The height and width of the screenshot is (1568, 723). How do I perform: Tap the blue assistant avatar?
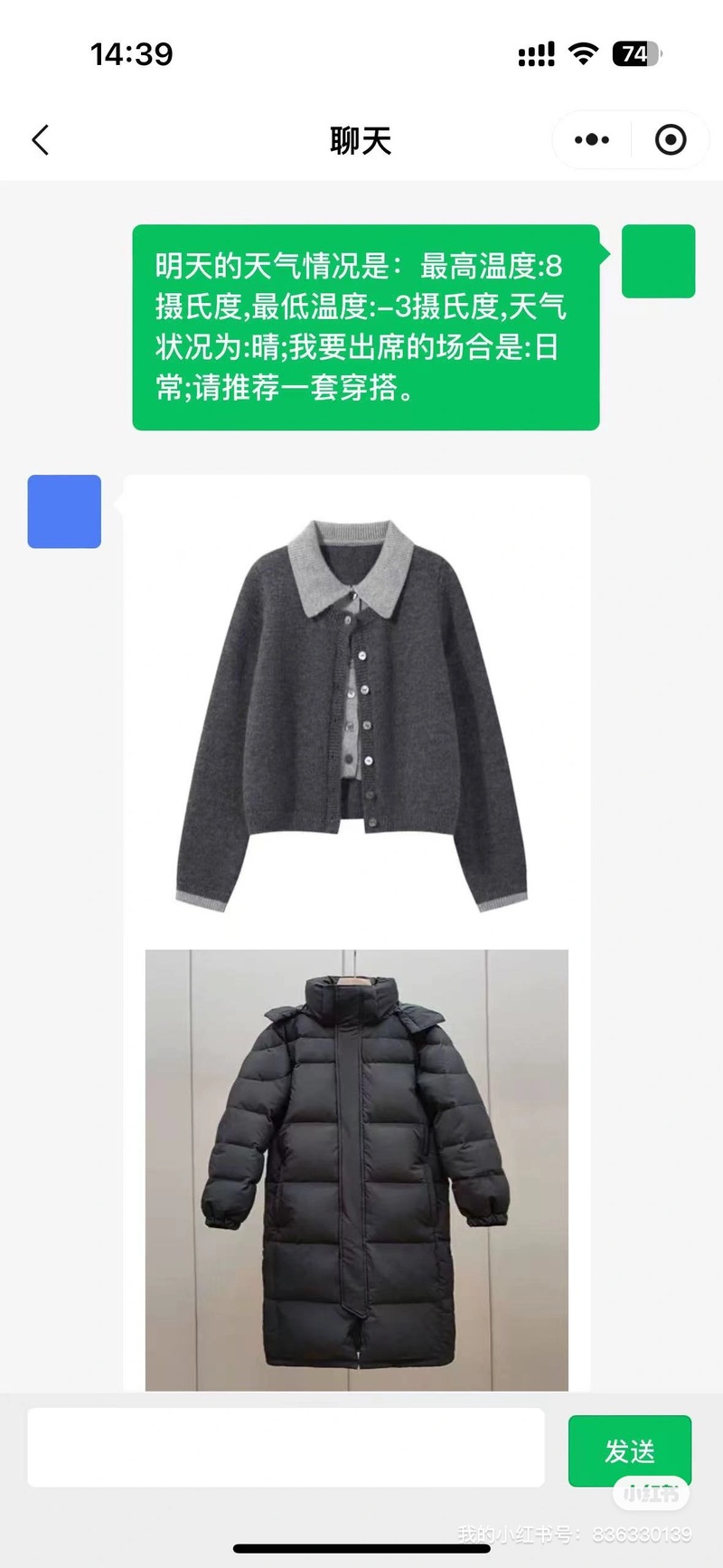click(64, 512)
